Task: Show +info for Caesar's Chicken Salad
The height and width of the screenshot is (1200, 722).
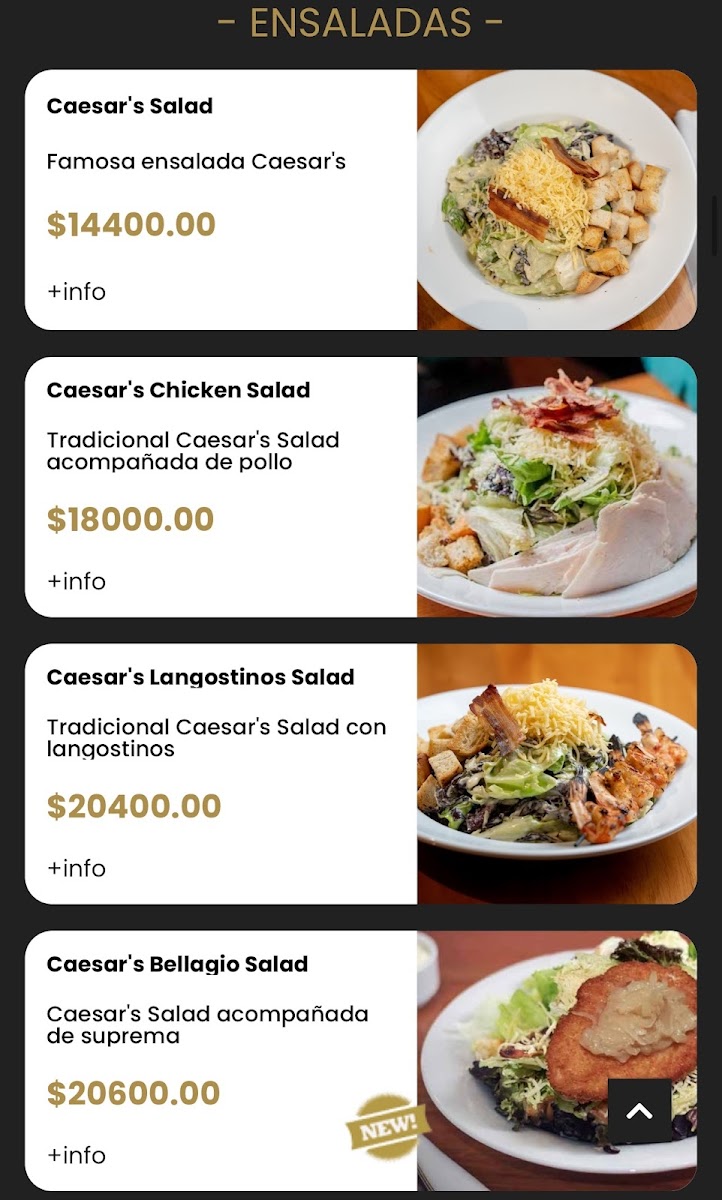Action: (x=76, y=581)
